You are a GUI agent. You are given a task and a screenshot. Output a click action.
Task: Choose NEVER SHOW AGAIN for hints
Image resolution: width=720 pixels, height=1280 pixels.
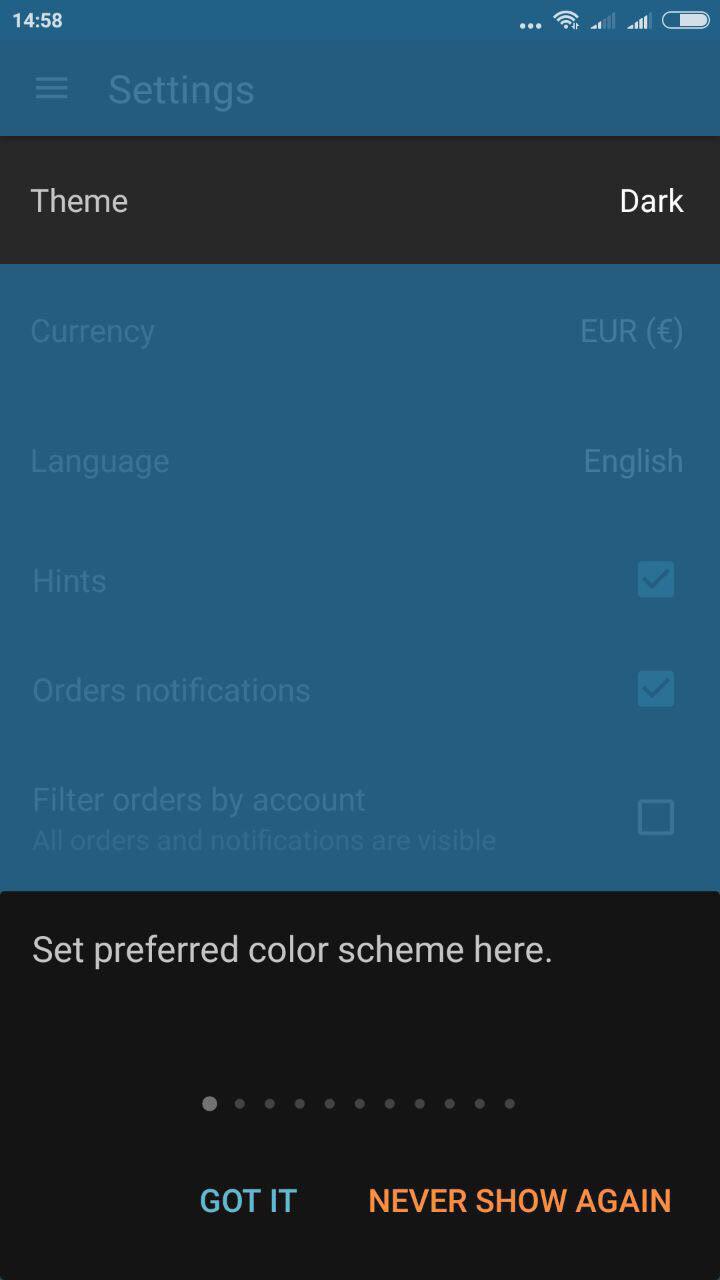(x=520, y=1200)
